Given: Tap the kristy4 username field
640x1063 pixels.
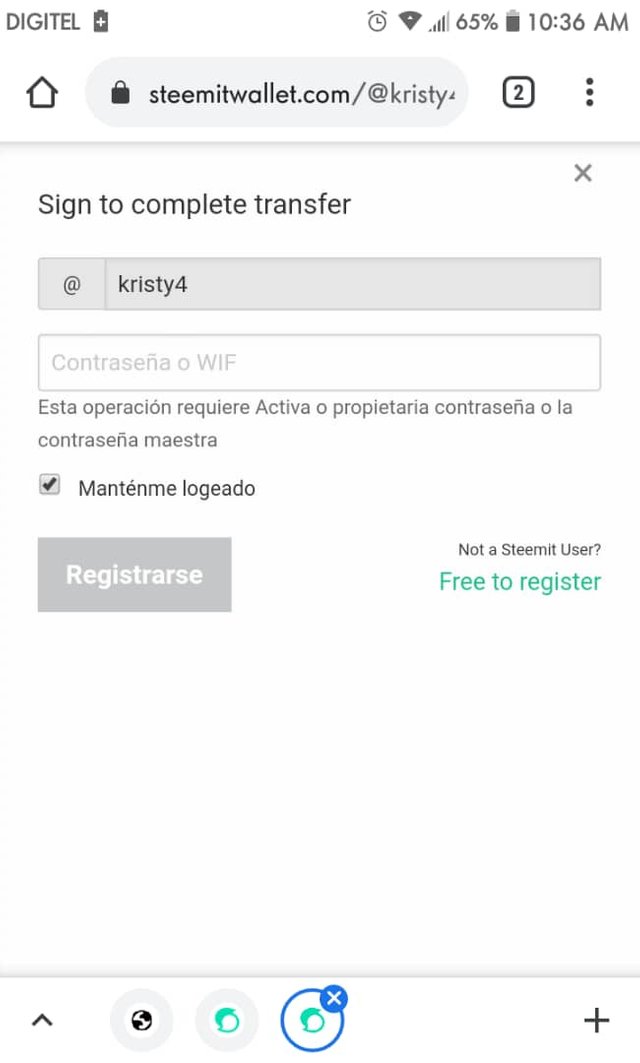Looking at the screenshot, I should click(x=352, y=284).
